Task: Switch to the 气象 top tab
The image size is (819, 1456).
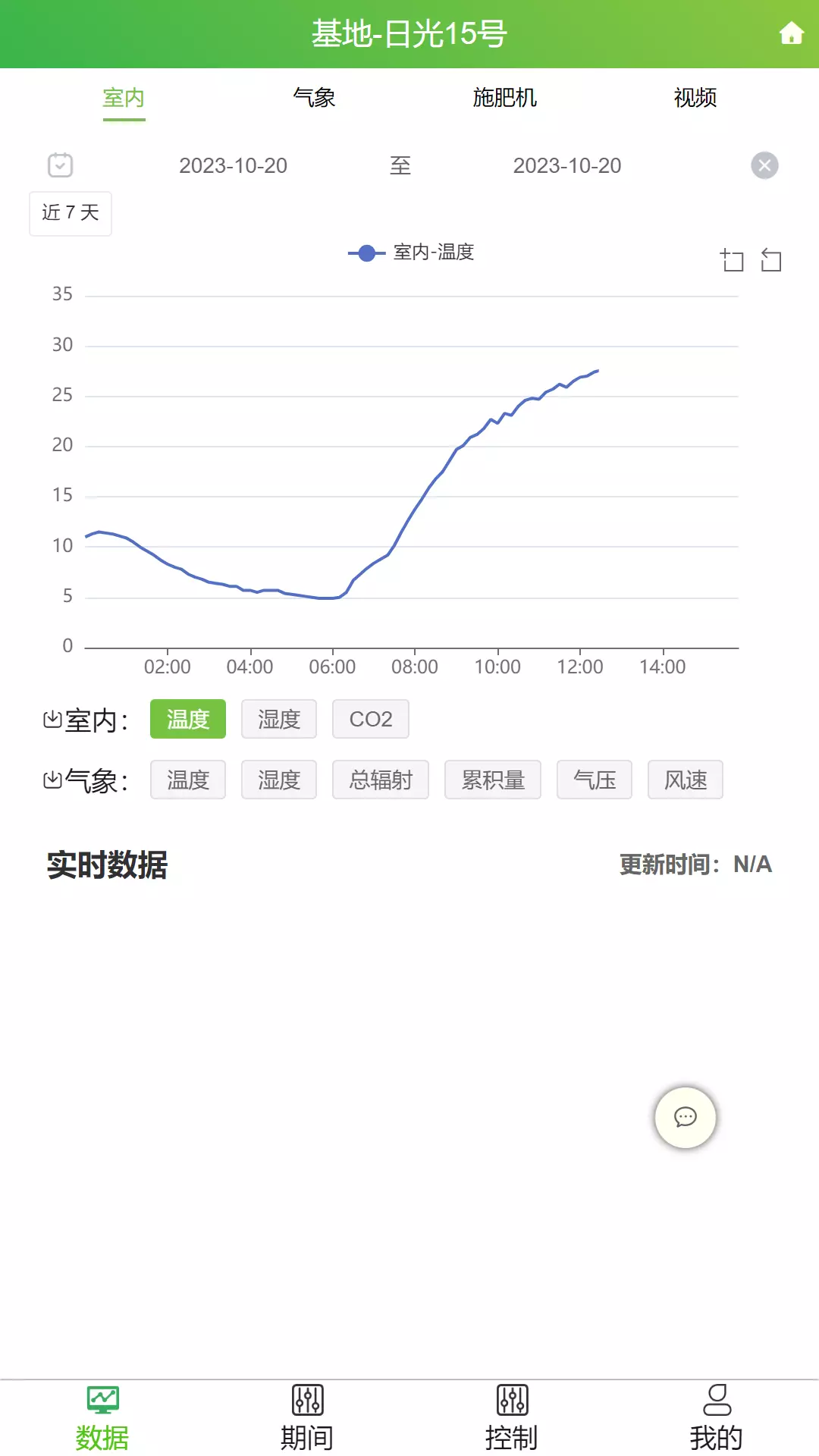Action: [314, 98]
